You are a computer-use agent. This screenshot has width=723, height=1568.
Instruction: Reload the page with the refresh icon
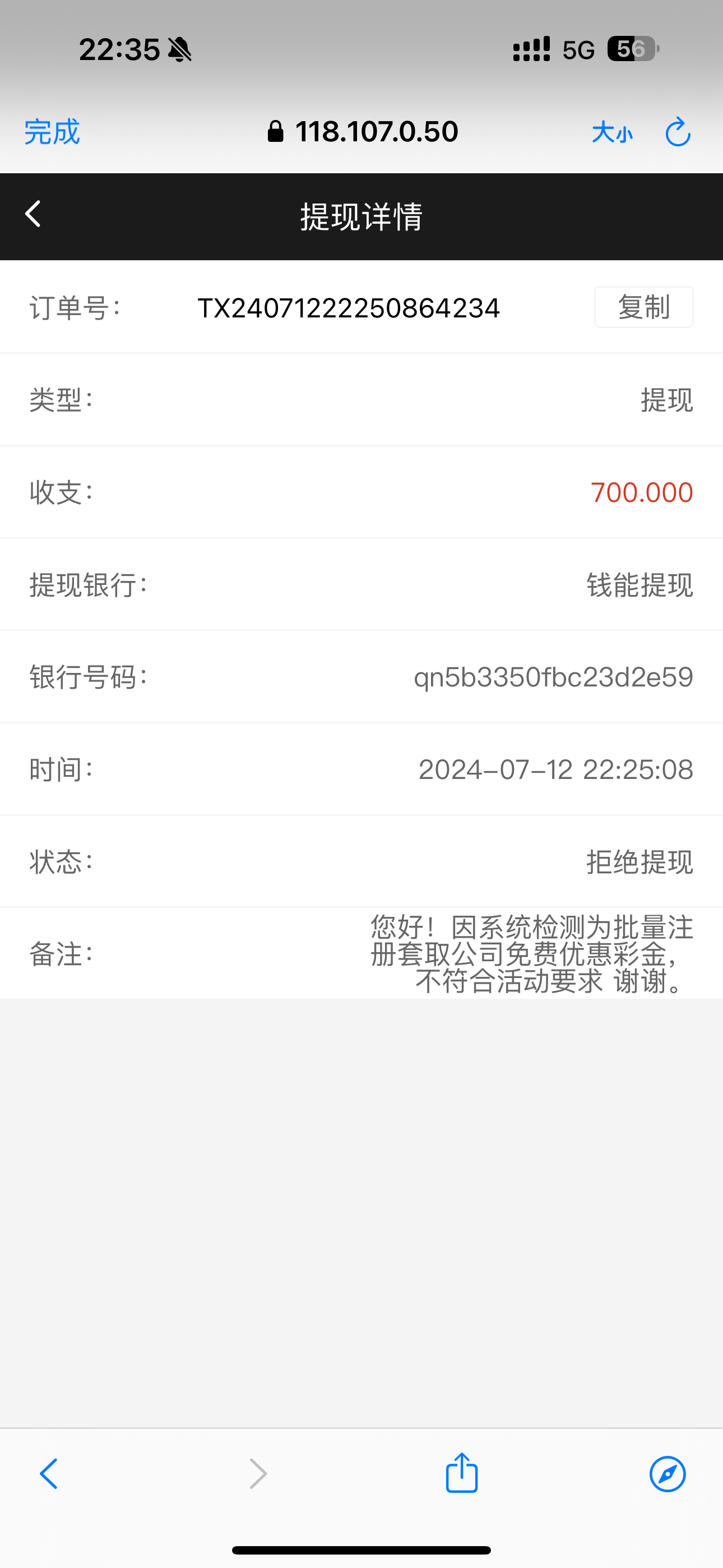[678, 132]
